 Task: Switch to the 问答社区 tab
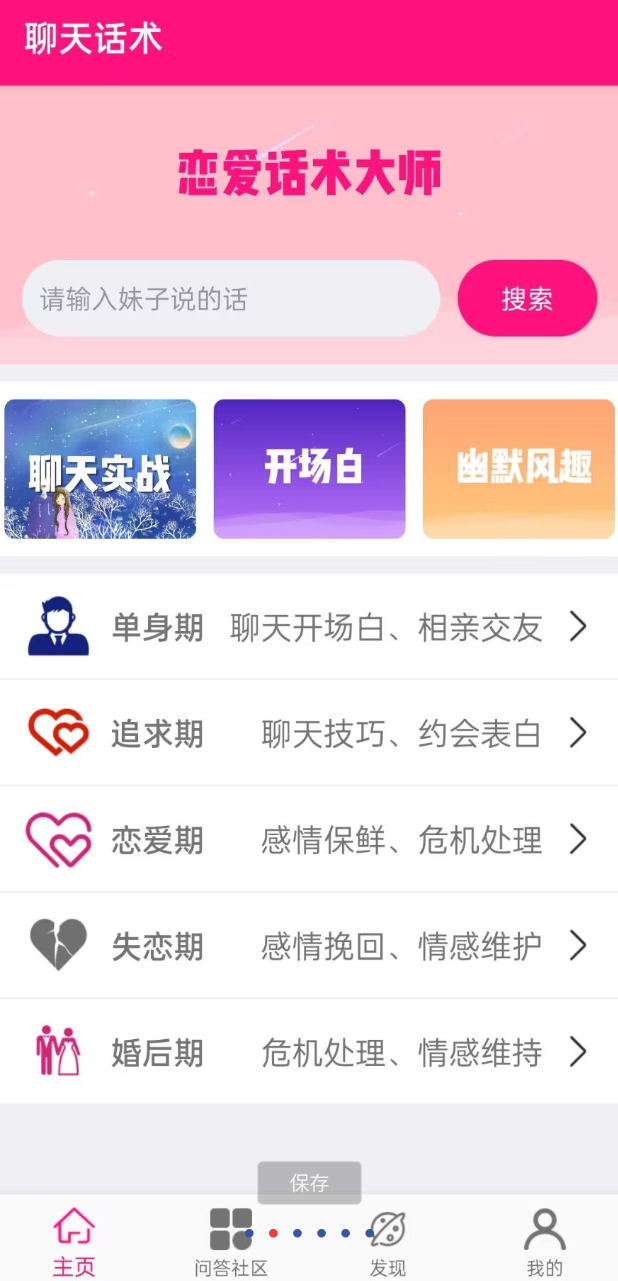coord(230,1241)
